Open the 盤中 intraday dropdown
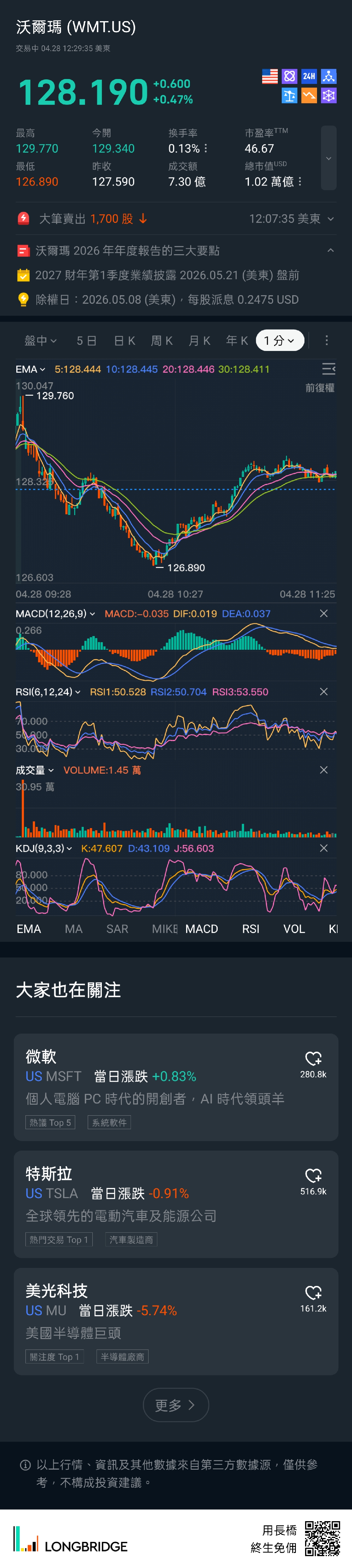Viewport: 352px width, 1568px height. pyautogui.click(x=40, y=340)
